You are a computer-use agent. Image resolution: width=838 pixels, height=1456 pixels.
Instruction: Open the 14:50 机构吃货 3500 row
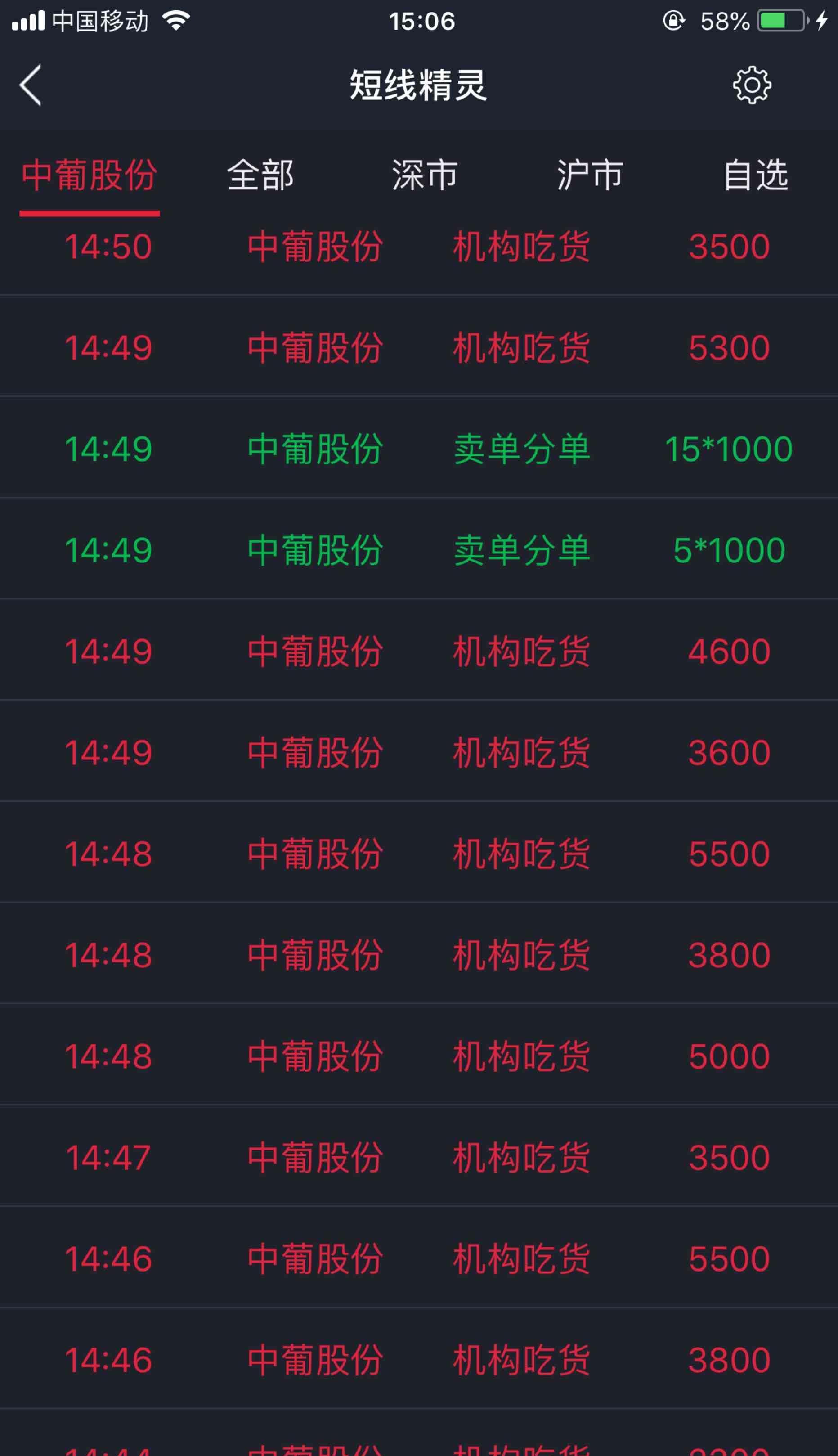pyautogui.click(x=419, y=247)
